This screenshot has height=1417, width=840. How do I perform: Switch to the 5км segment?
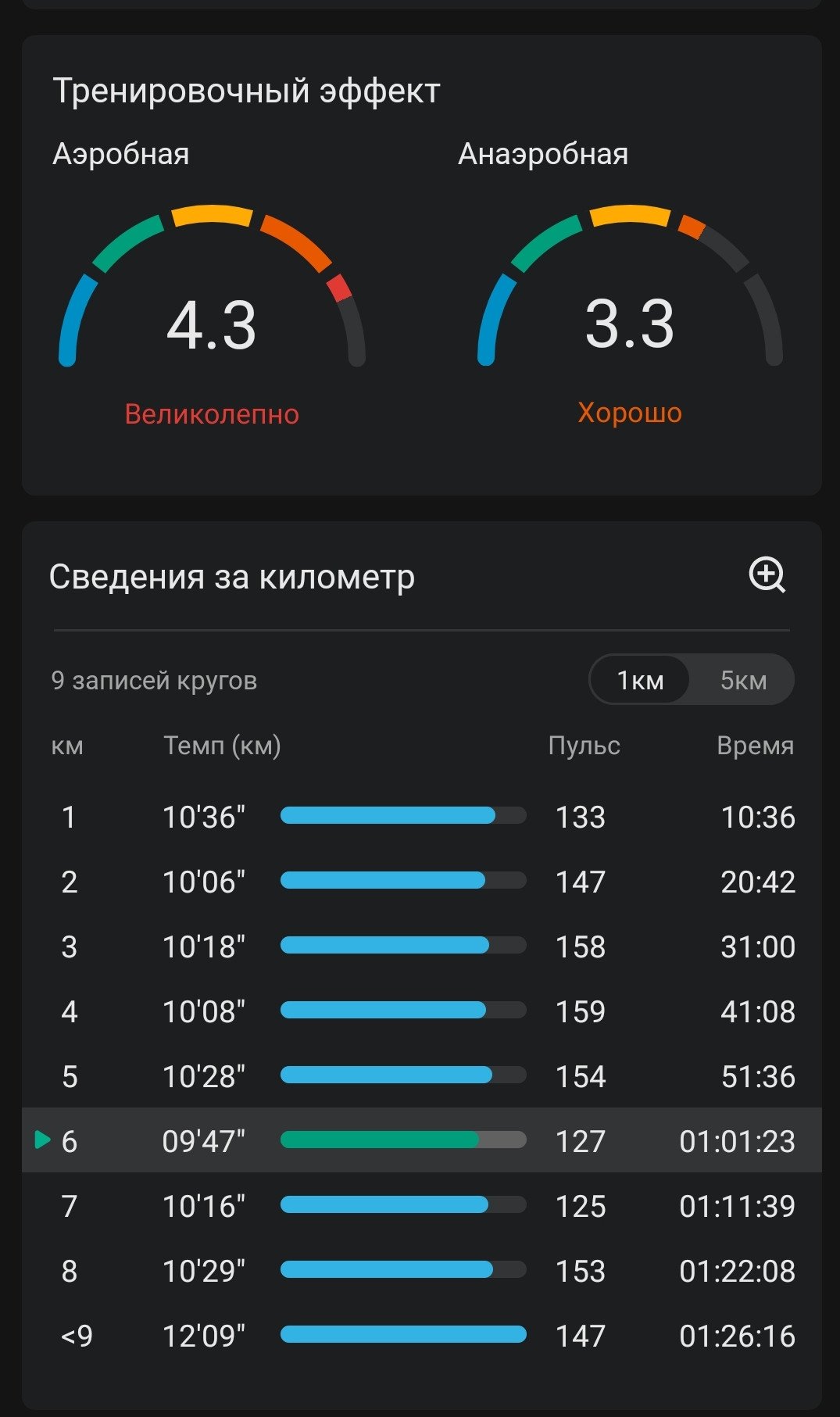(743, 680)
